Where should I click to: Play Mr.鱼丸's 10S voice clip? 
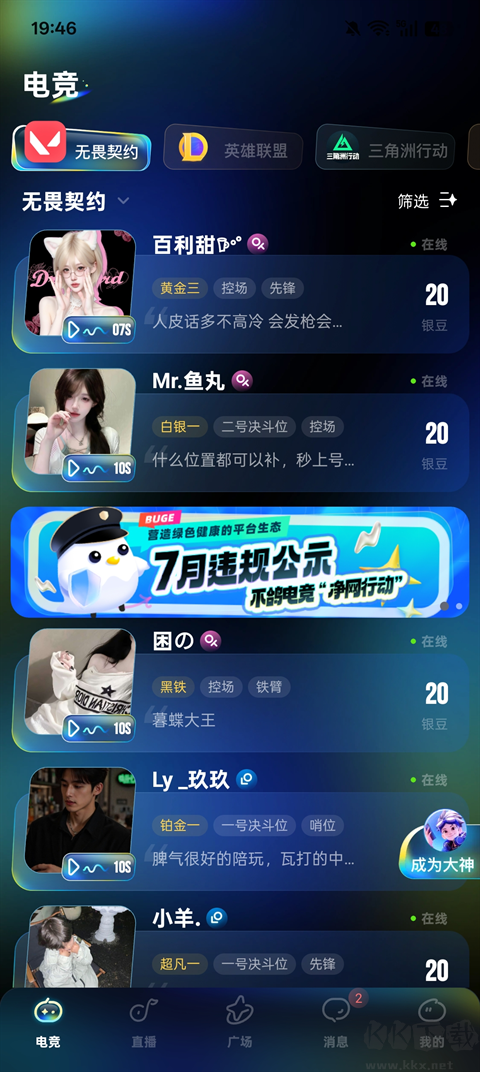click(98, 468)
